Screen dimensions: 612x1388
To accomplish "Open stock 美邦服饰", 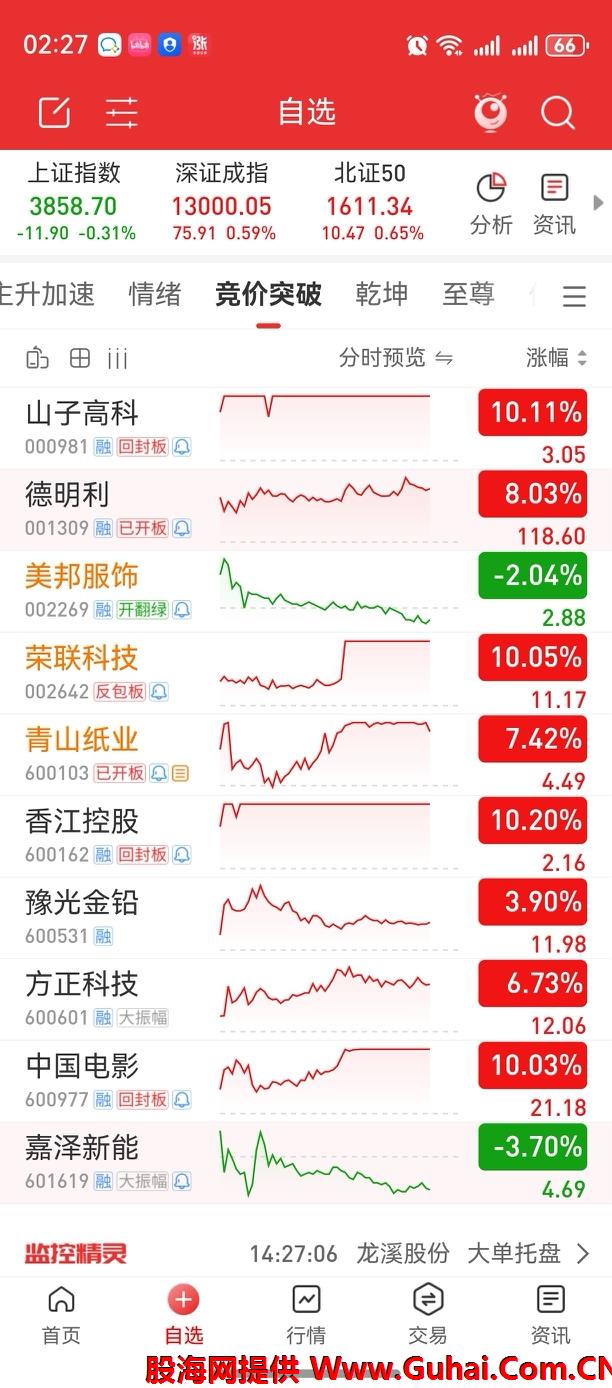I will tap(306, 592).
